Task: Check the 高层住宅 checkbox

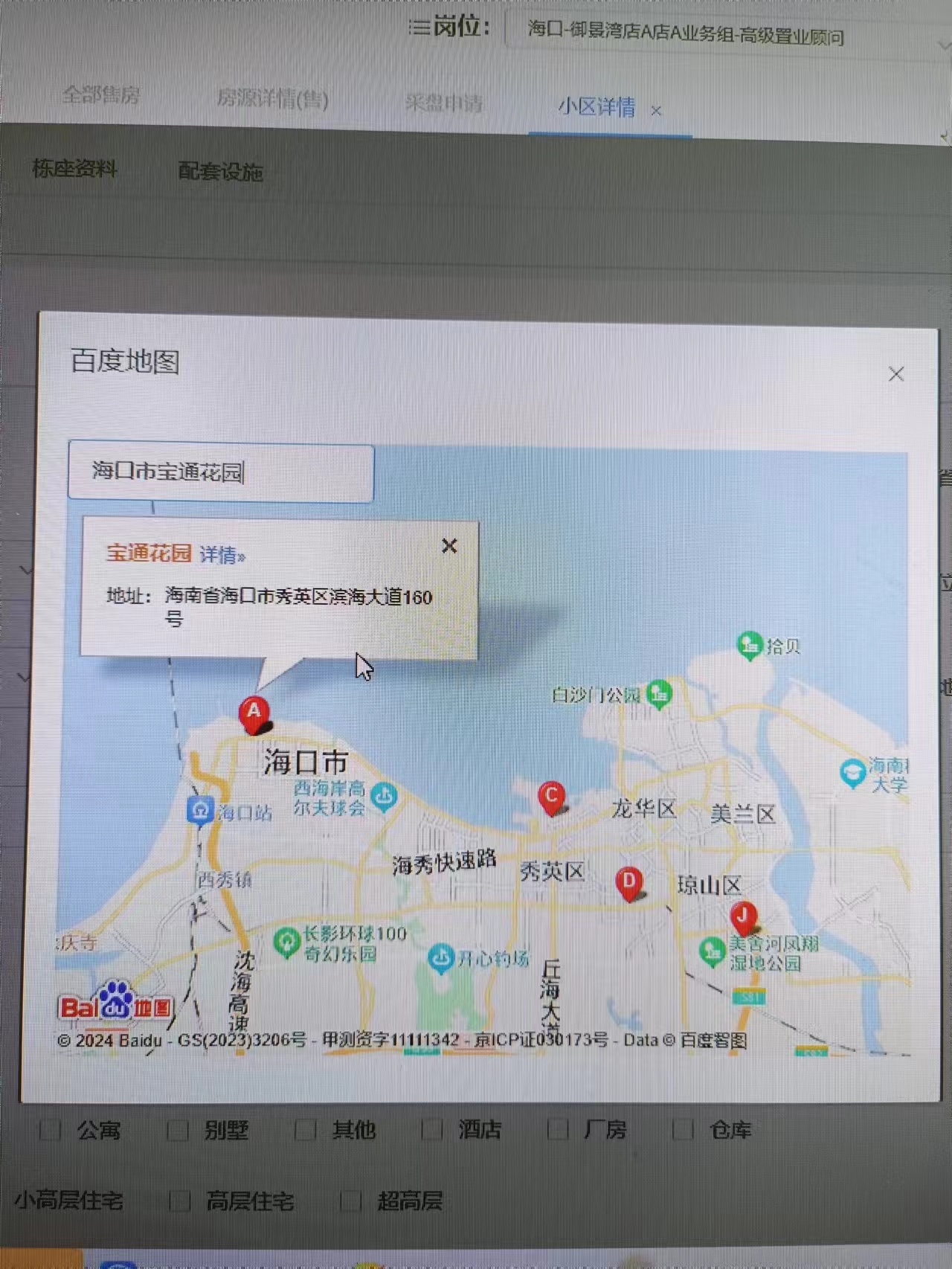Action: tap(179, 1201)
